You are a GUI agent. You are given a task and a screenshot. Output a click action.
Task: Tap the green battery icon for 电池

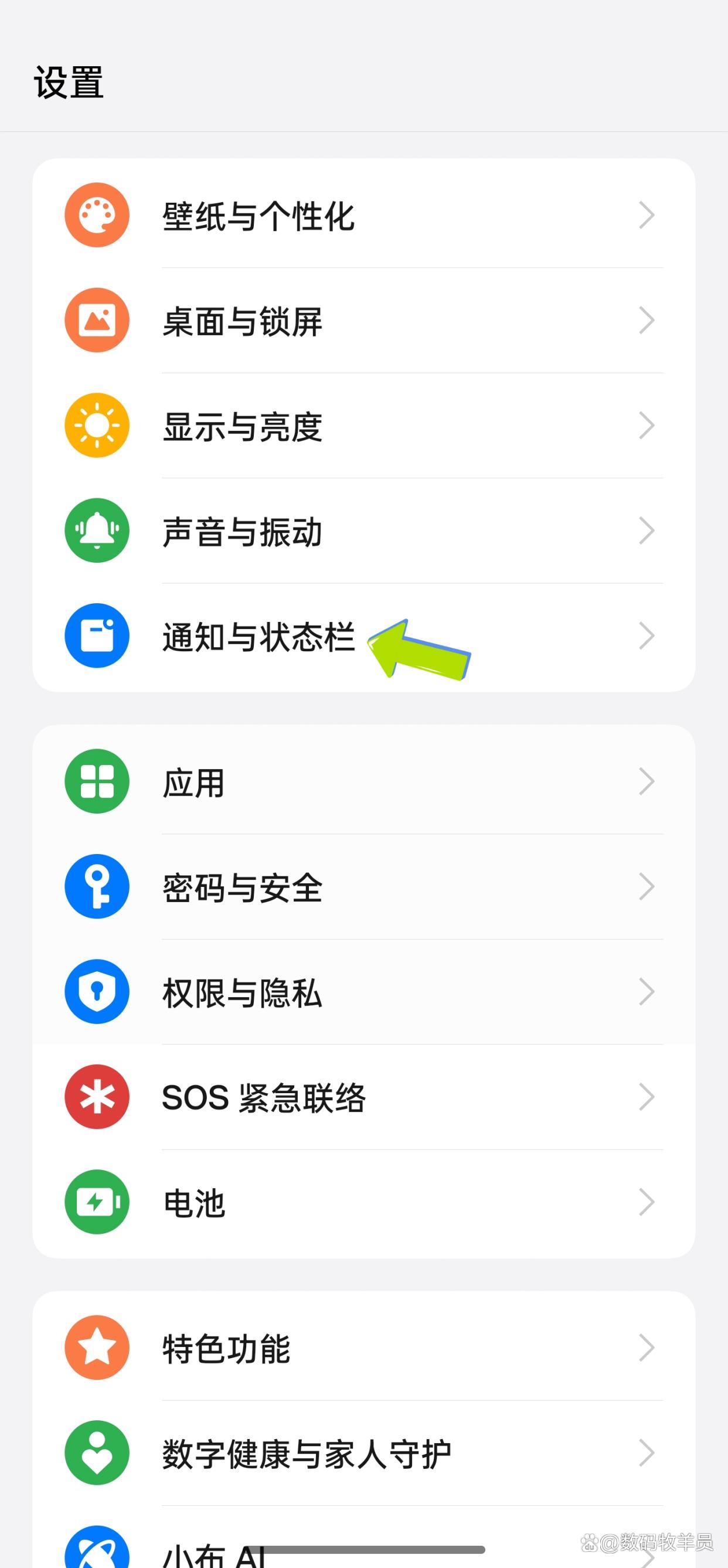tap(96, 1202)
